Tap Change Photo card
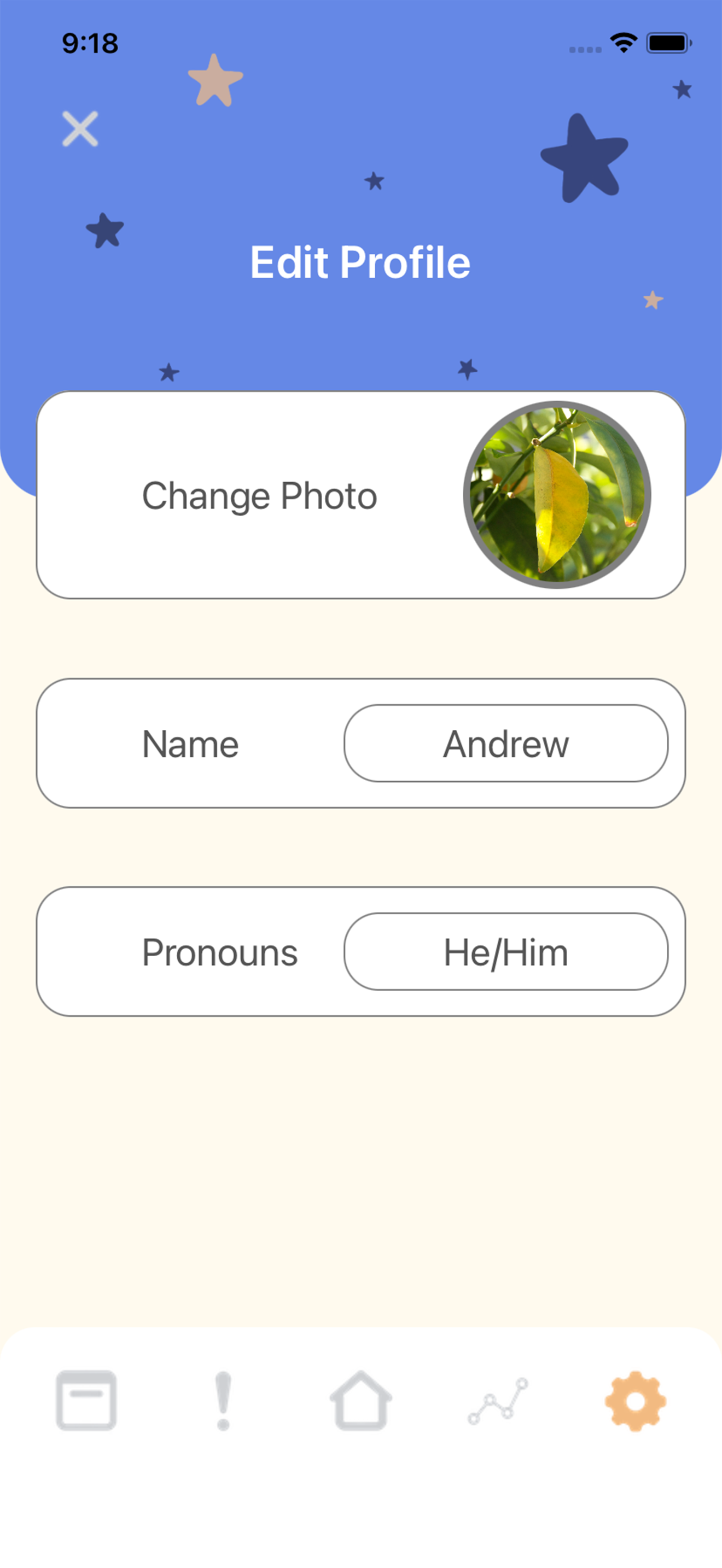This screenshot has width=722, height=1568. 361,495
